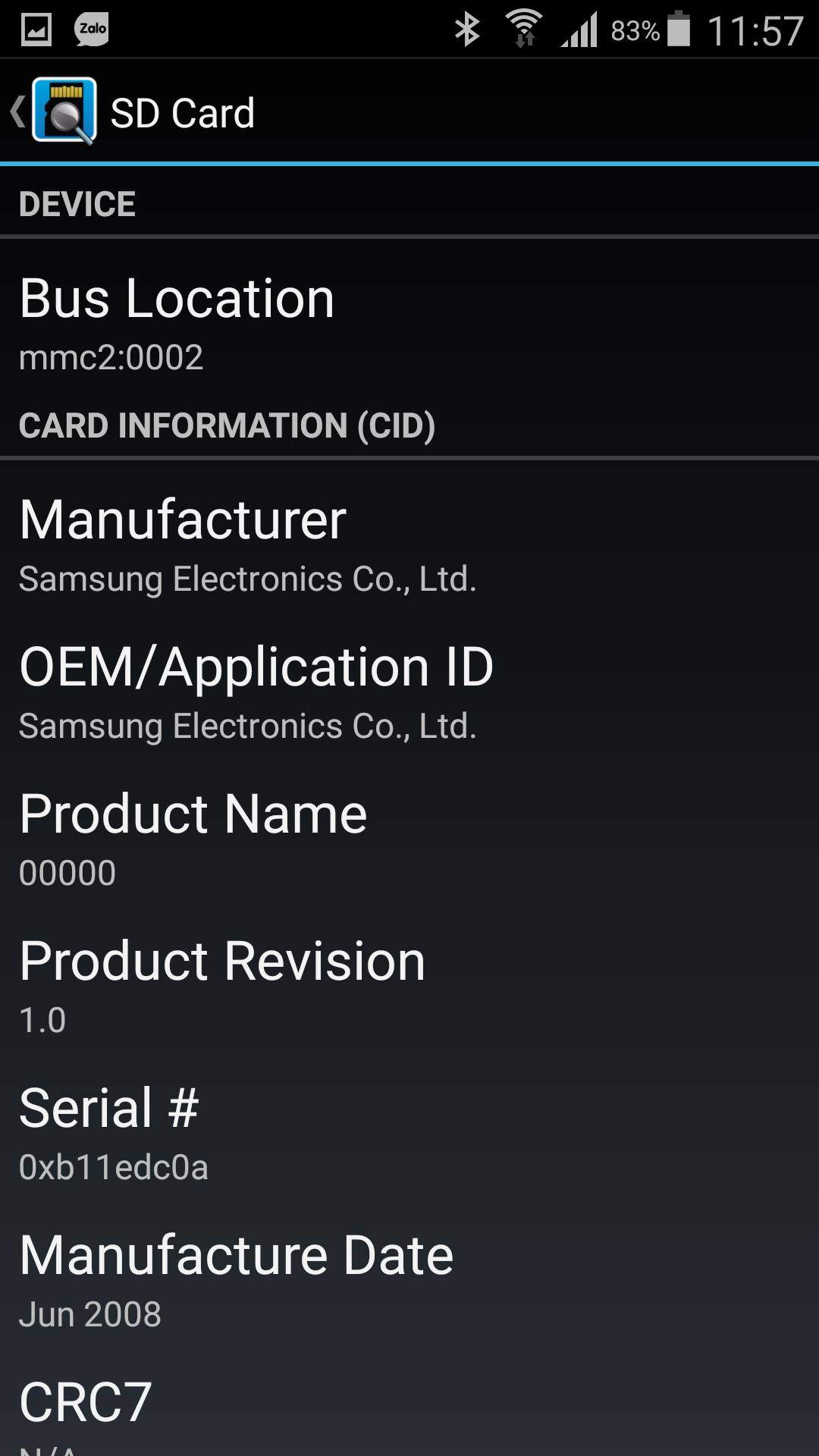Go back using the SD Card icon
This screenshot has width=819, height=1456.
pyautogui.click(x=62, y=111)
